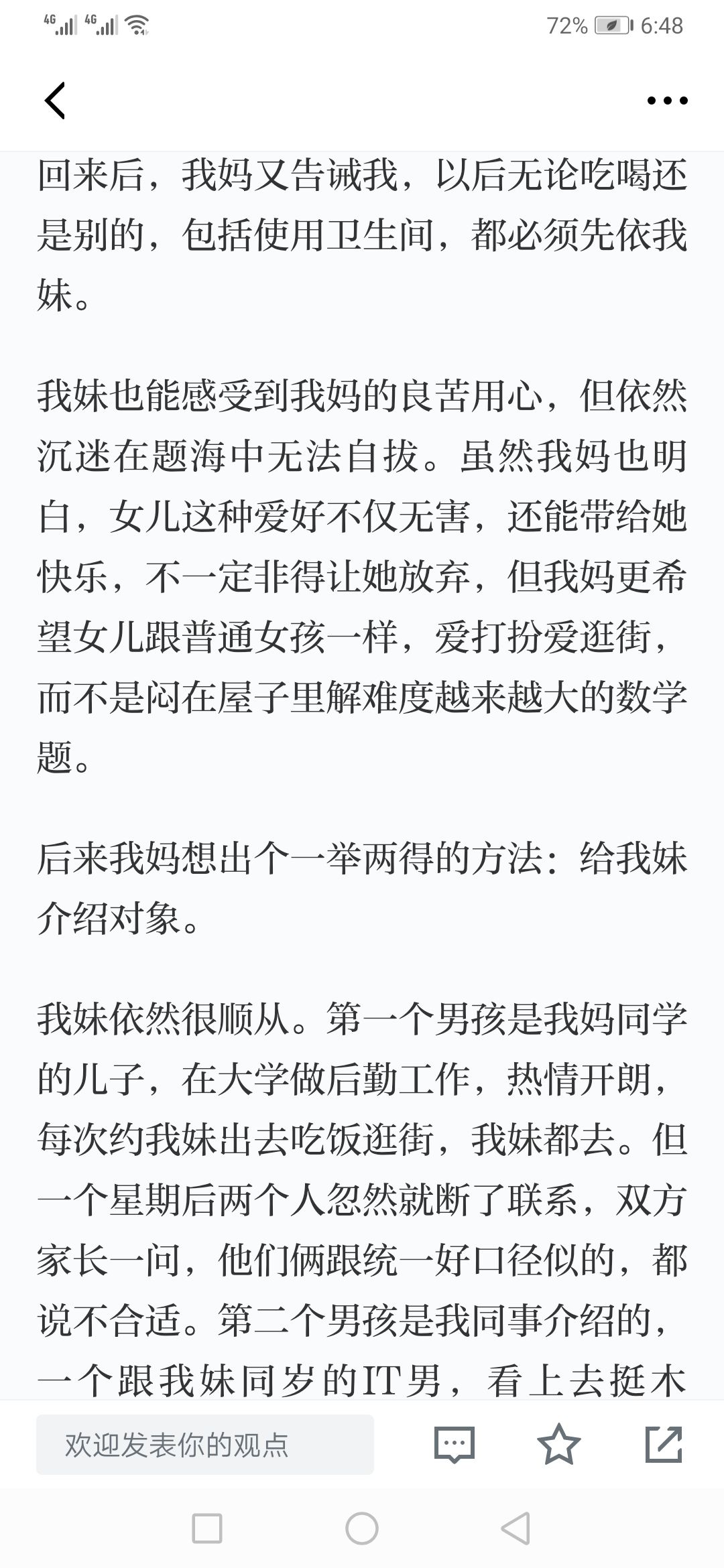Open the three-dot overflow menu

(667, 101)
